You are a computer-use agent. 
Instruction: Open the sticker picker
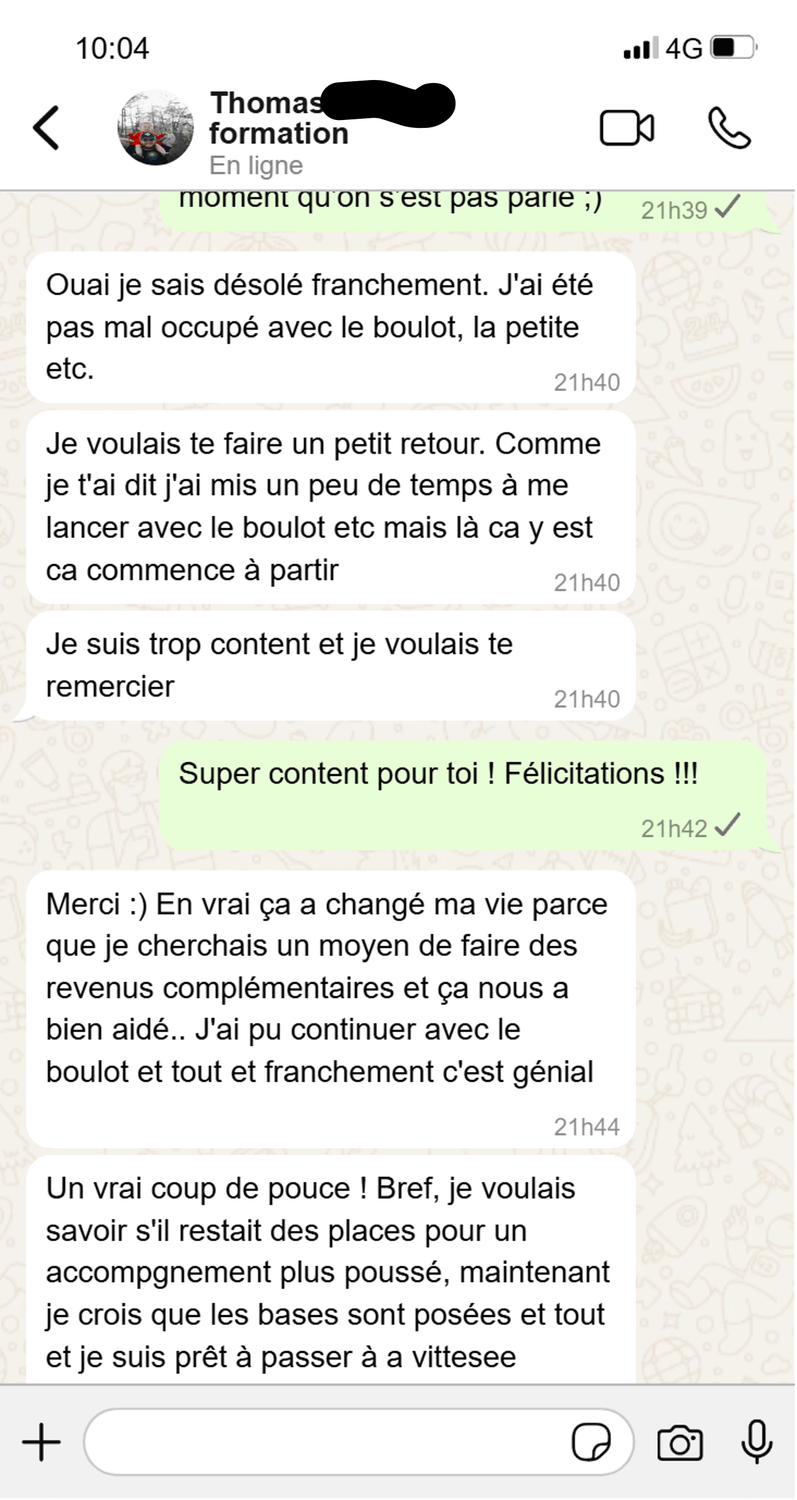591,1442
